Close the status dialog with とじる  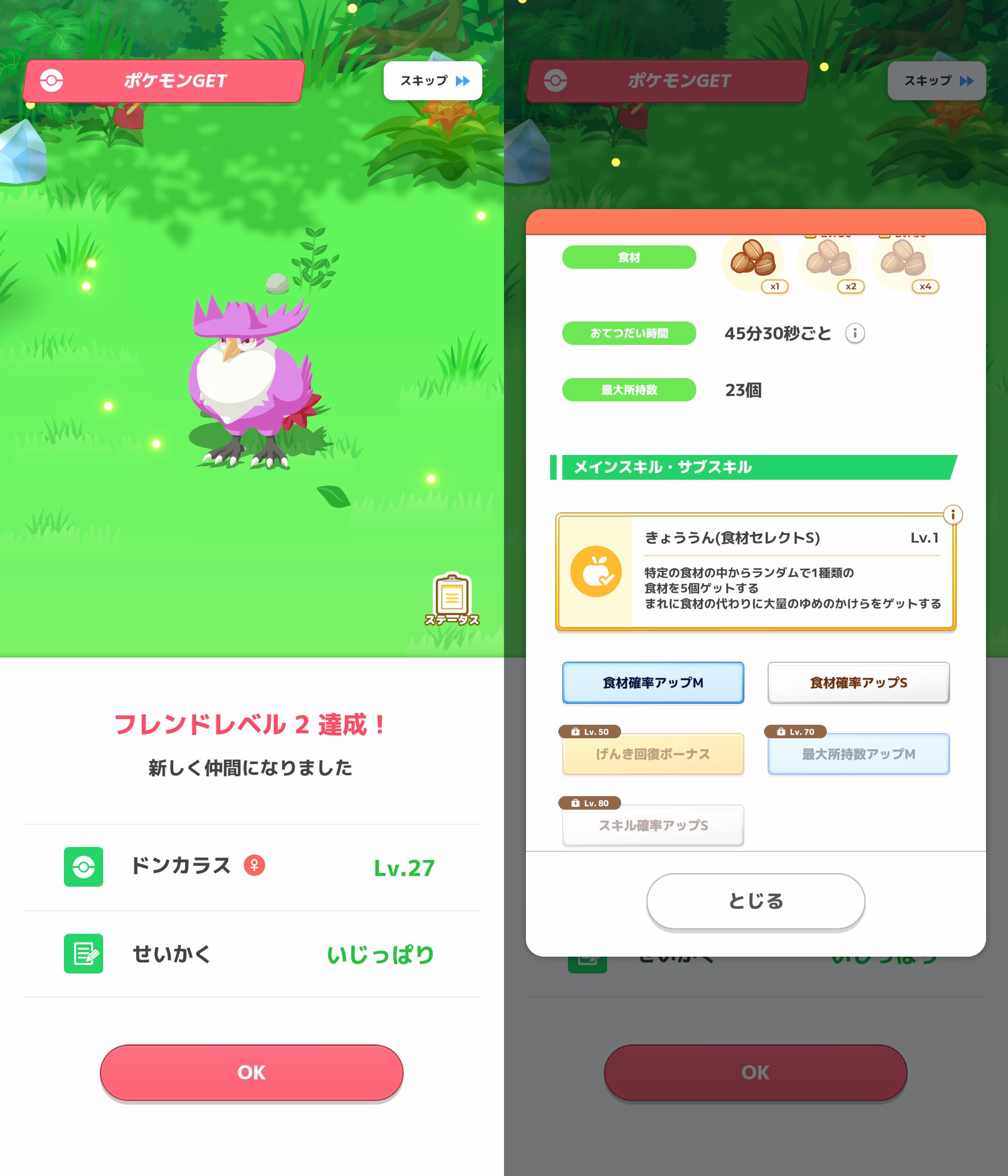click(756, 901)
